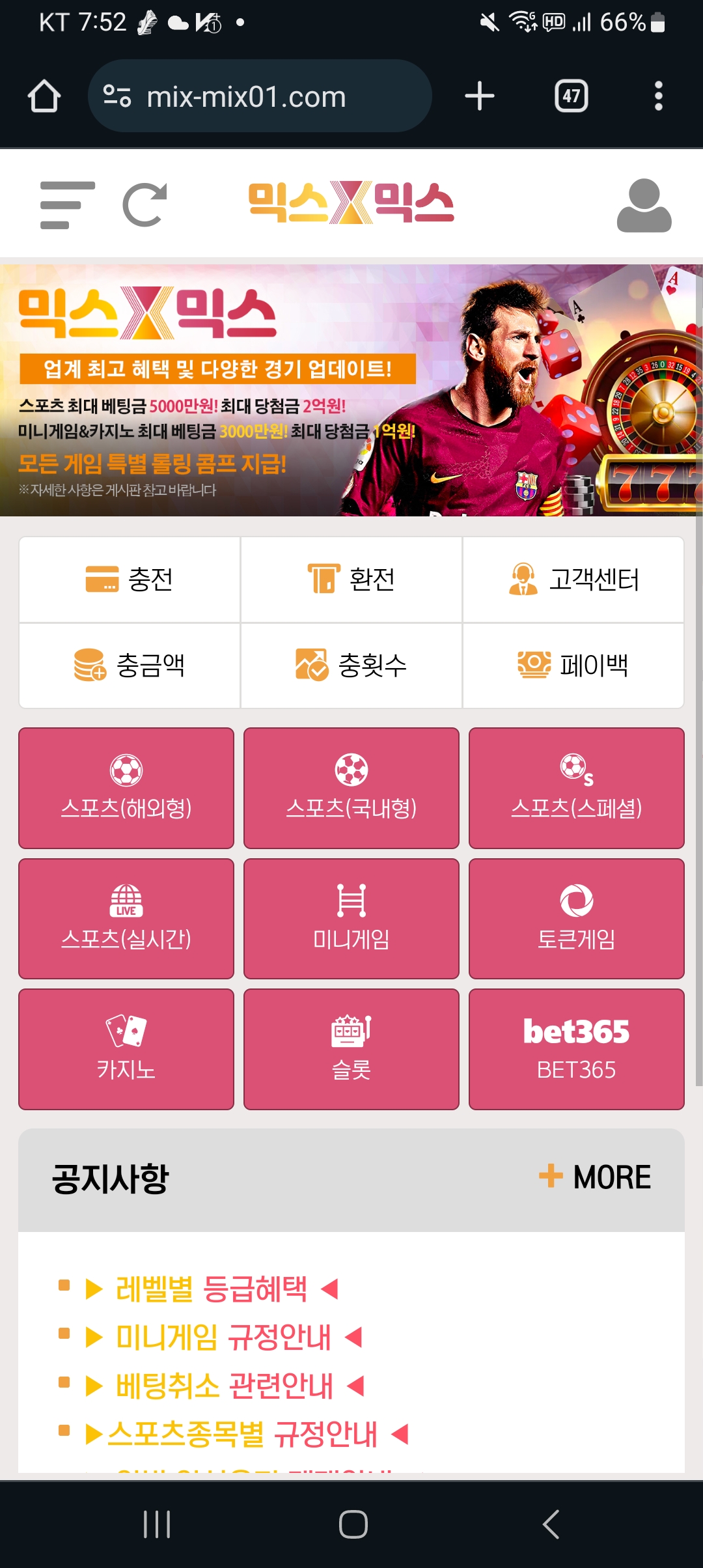This screenshot has width=703, height=1568.
Task: Tap the system back button
Action: point(551,1524)
